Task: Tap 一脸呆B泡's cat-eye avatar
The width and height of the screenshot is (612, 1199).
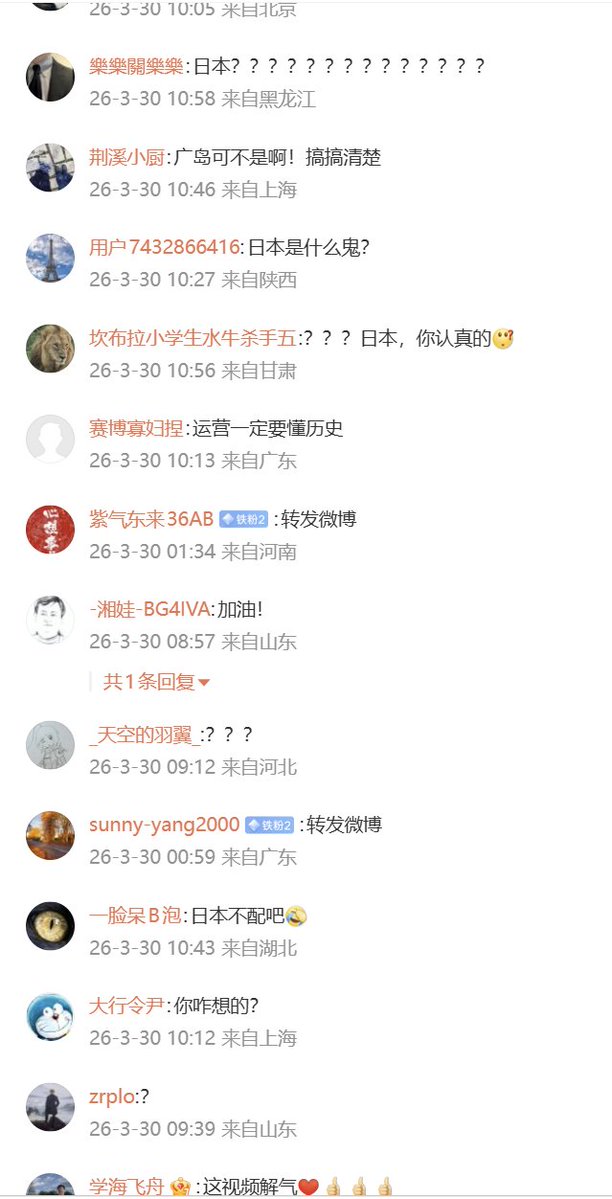Action: click(x=50, y=926)
